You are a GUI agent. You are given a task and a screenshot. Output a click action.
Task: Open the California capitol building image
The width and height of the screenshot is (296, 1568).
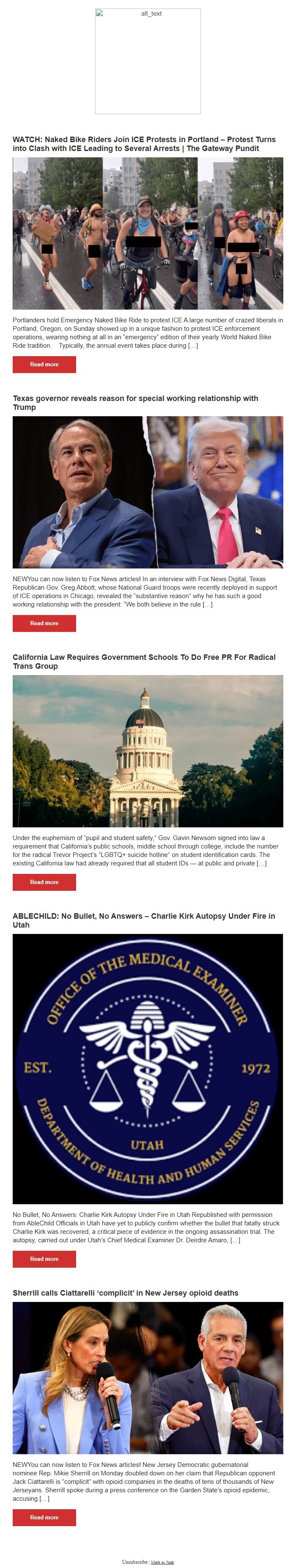(x=148, y=750)
